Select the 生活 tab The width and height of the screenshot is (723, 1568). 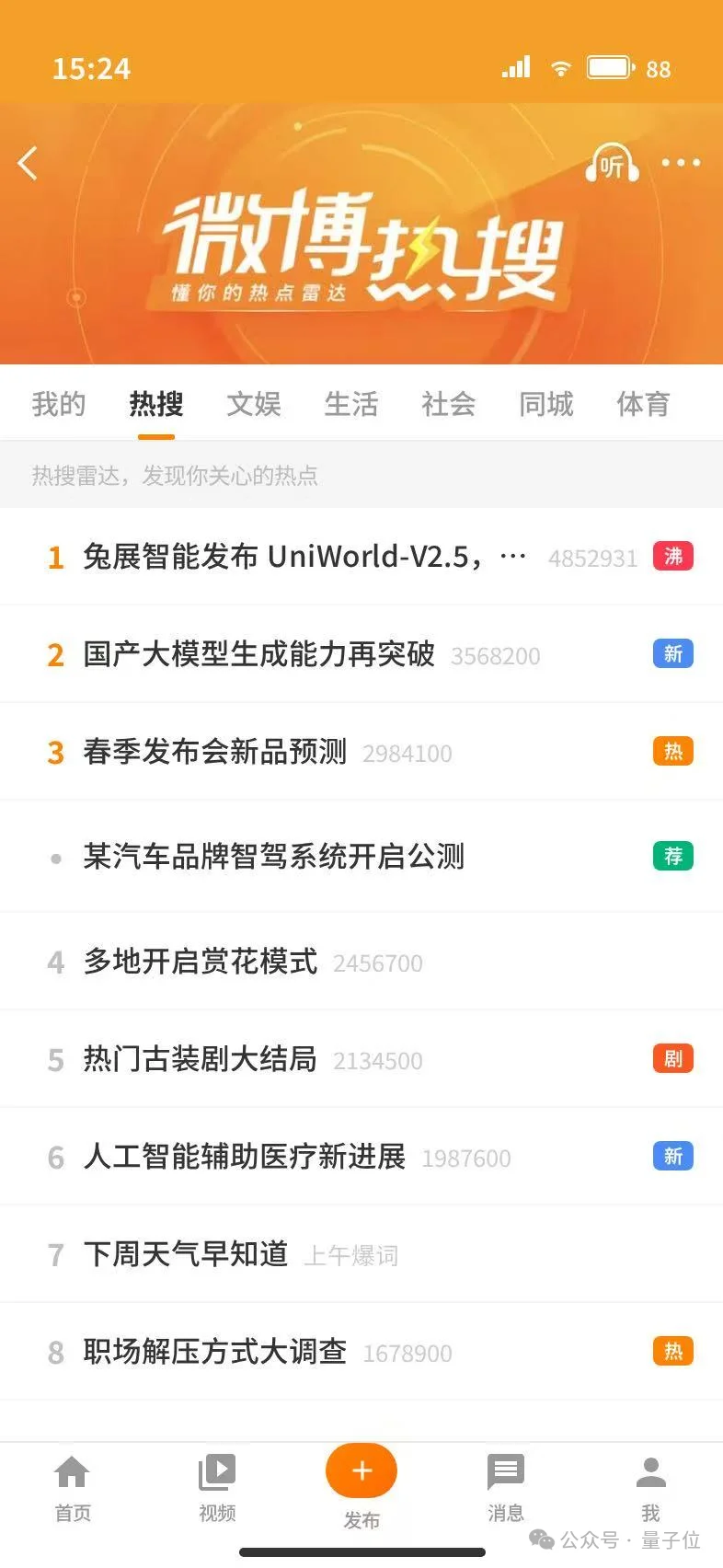[x=351, y=404]
